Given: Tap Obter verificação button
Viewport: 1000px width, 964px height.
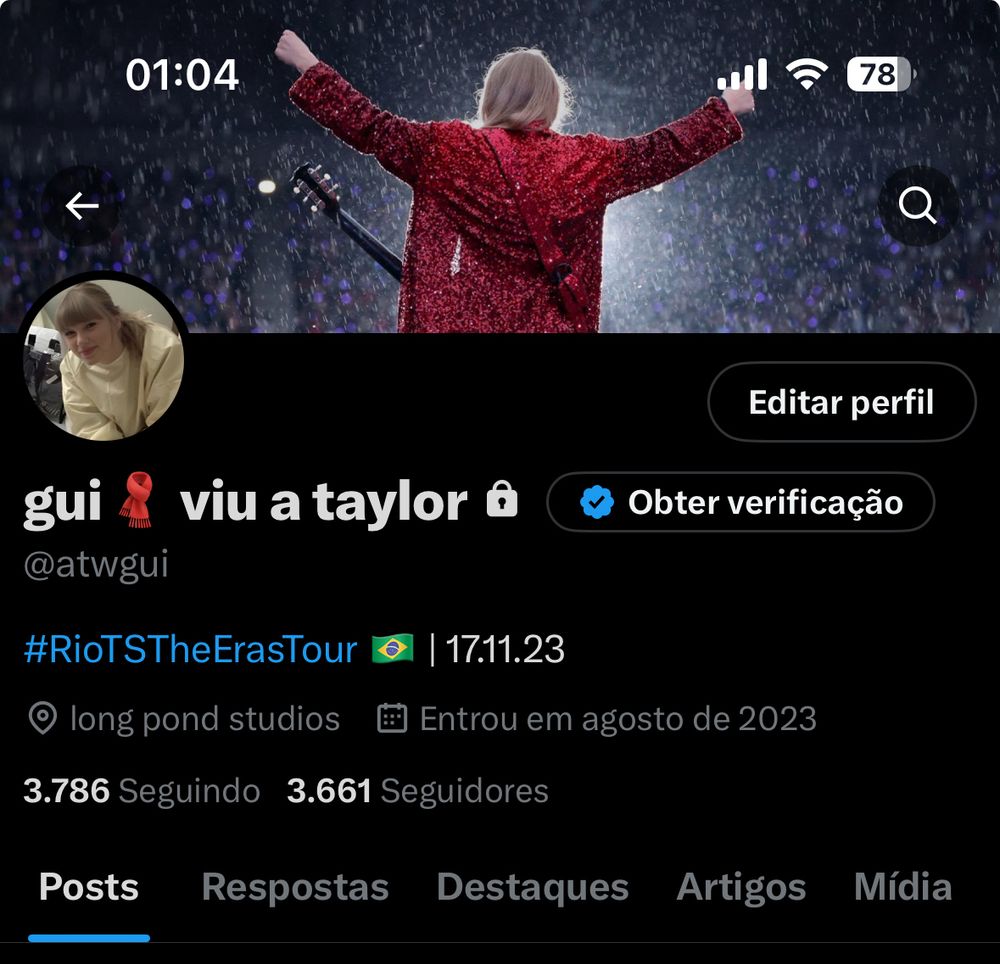Looking at the screenshot, I should (740, 502).
